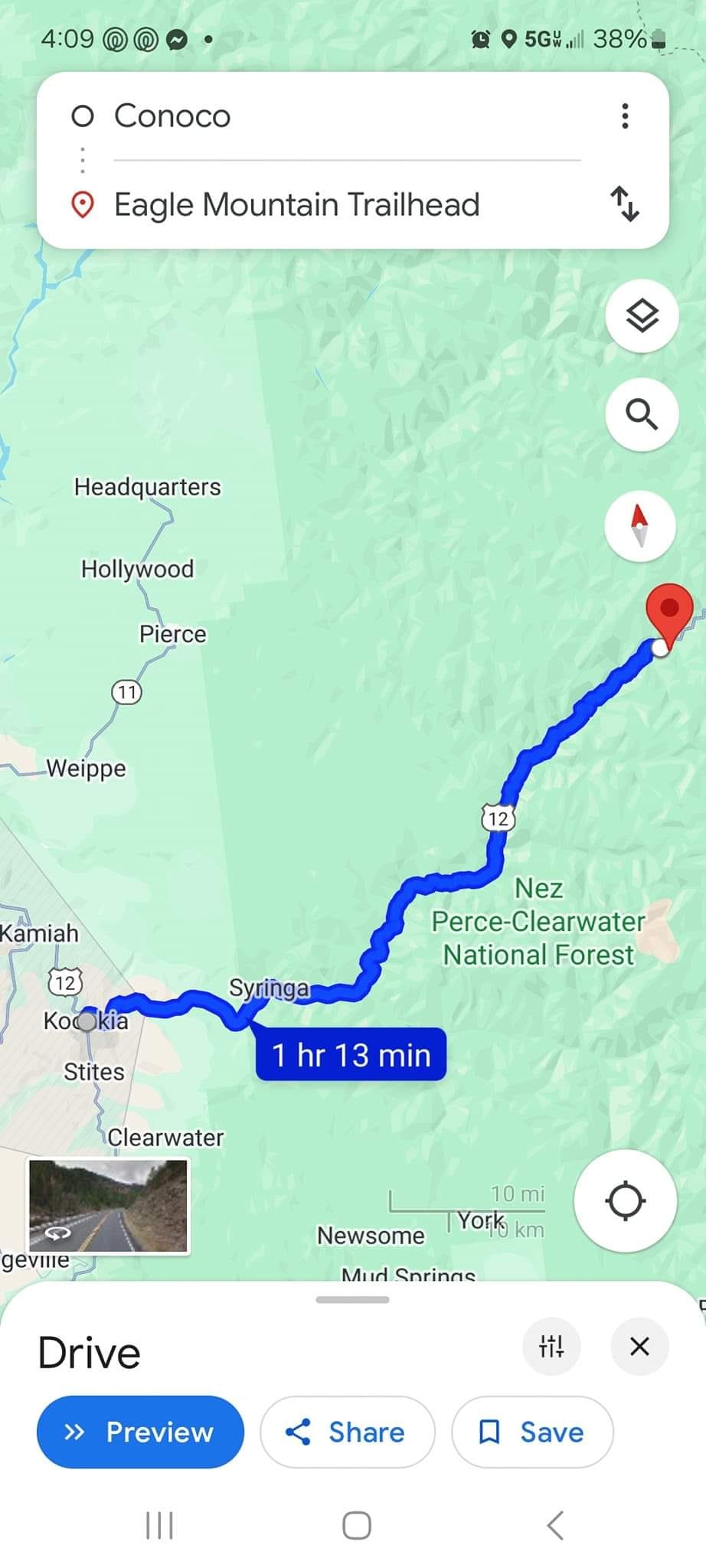Center map on my location

click(x=625, y=1200)
